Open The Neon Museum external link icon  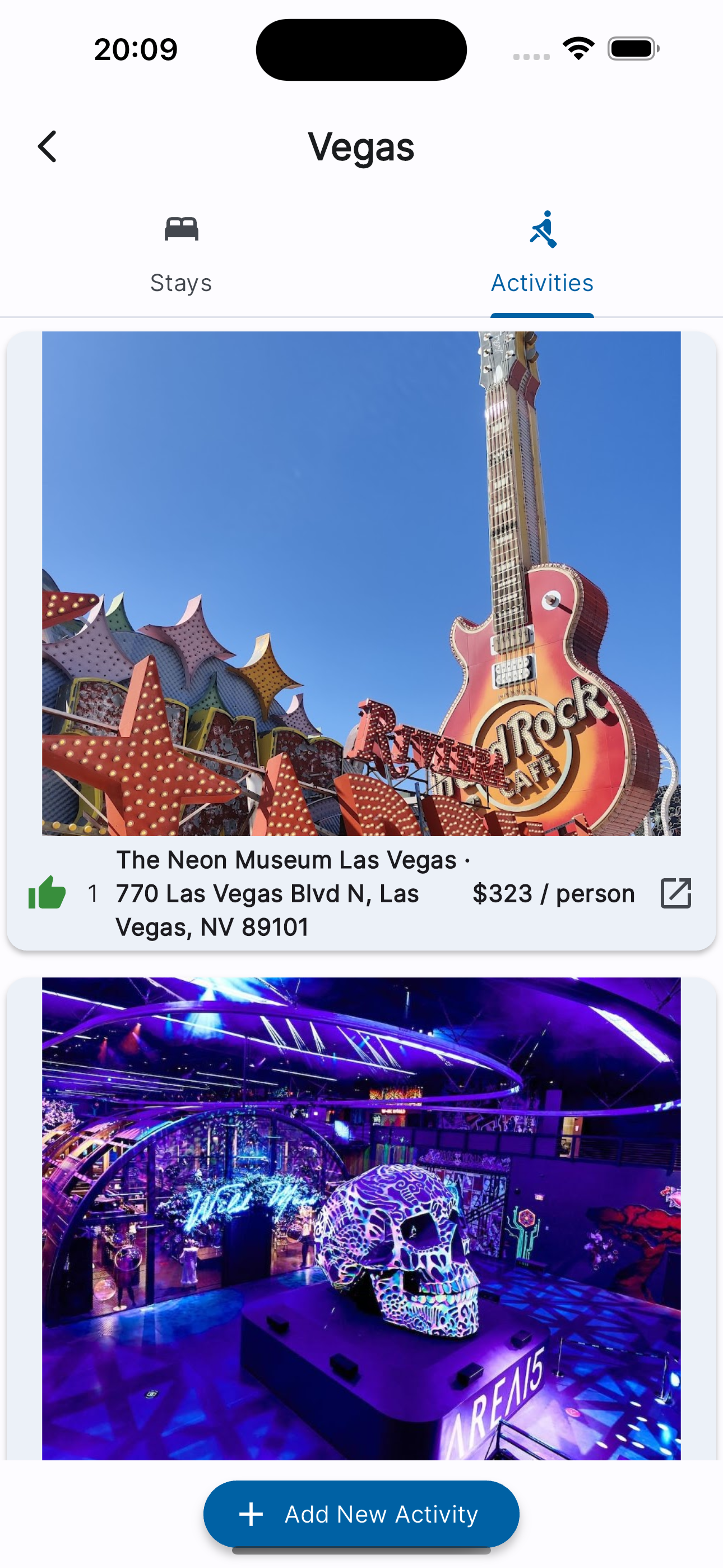[675, 893]
